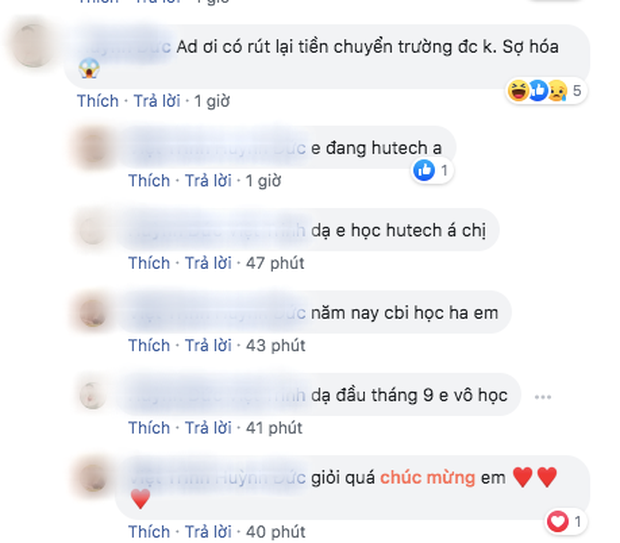Open options menu beside 'dạ đầu tháng 9' reply

(543, 396)
